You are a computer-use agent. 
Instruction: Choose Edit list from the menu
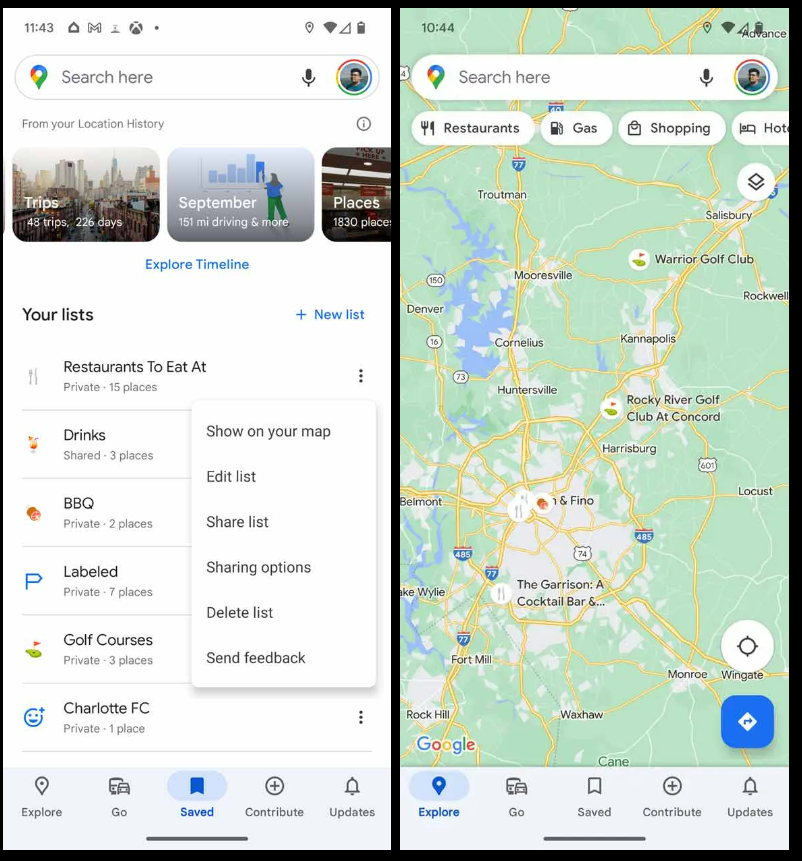pos(231,477)
